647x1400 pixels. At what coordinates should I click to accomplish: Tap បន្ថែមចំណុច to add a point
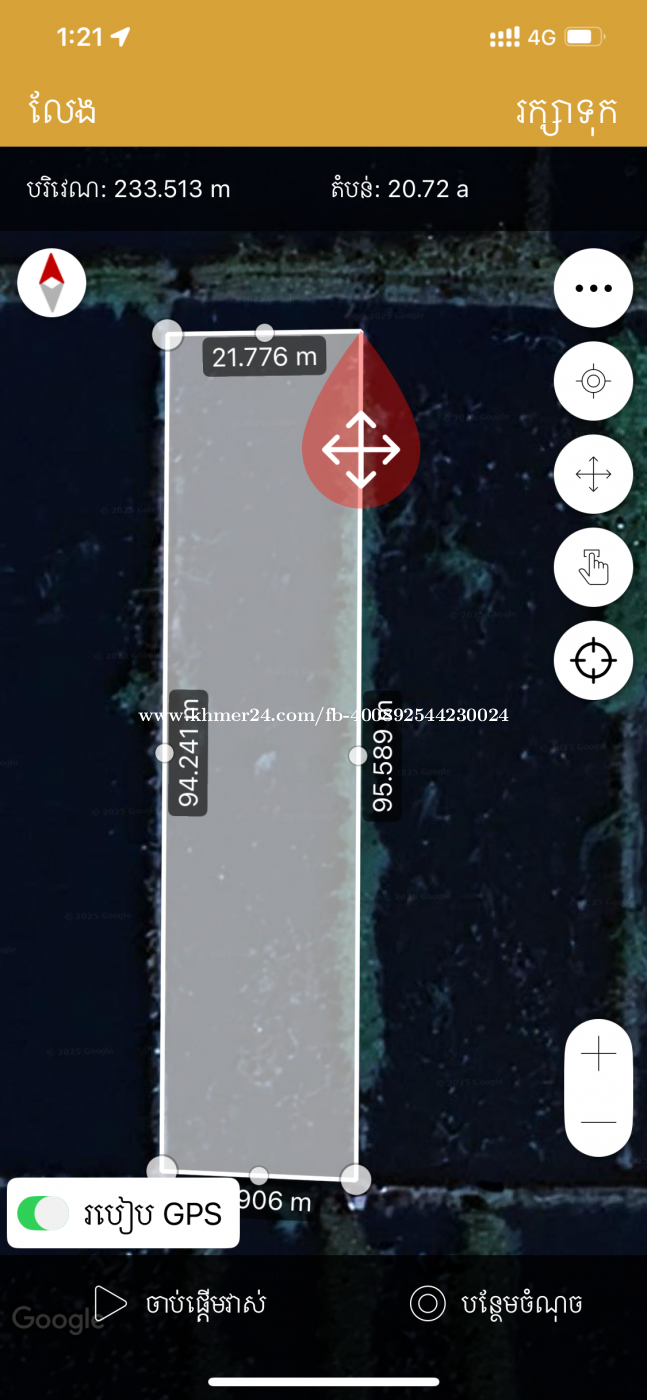497,1303
